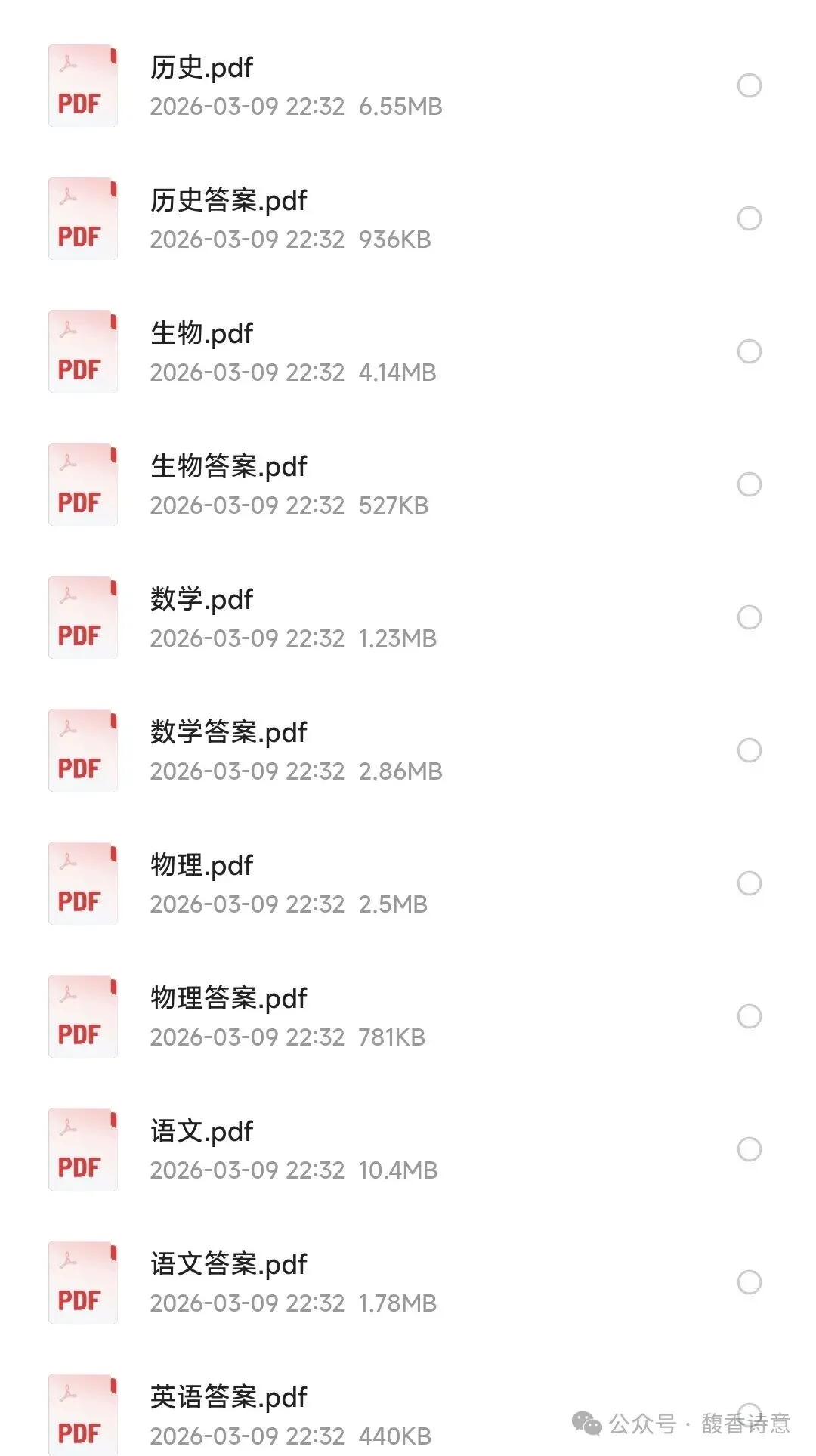The image size is (816, 1456).
Task: Open the 数学.pdf file
Action: [408, 617]
